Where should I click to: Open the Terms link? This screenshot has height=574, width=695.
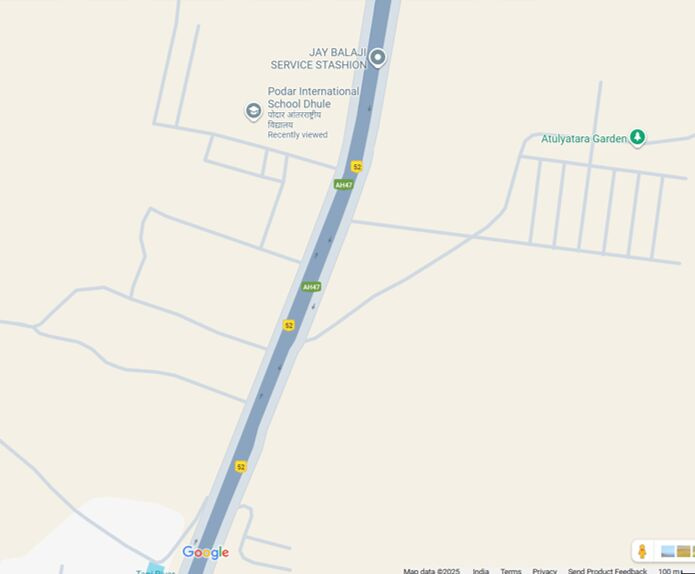coord(510,570)
